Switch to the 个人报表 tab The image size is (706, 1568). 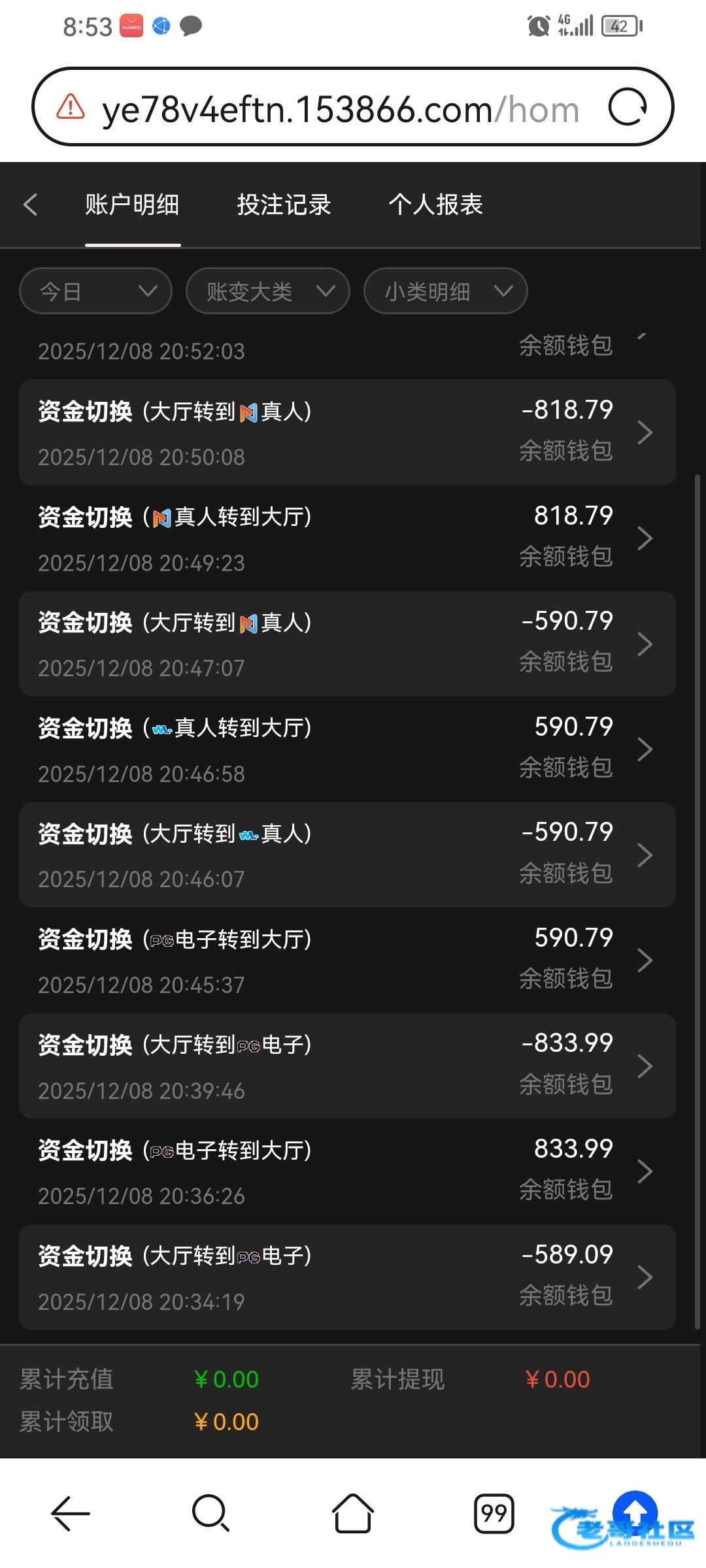point(435,204)
